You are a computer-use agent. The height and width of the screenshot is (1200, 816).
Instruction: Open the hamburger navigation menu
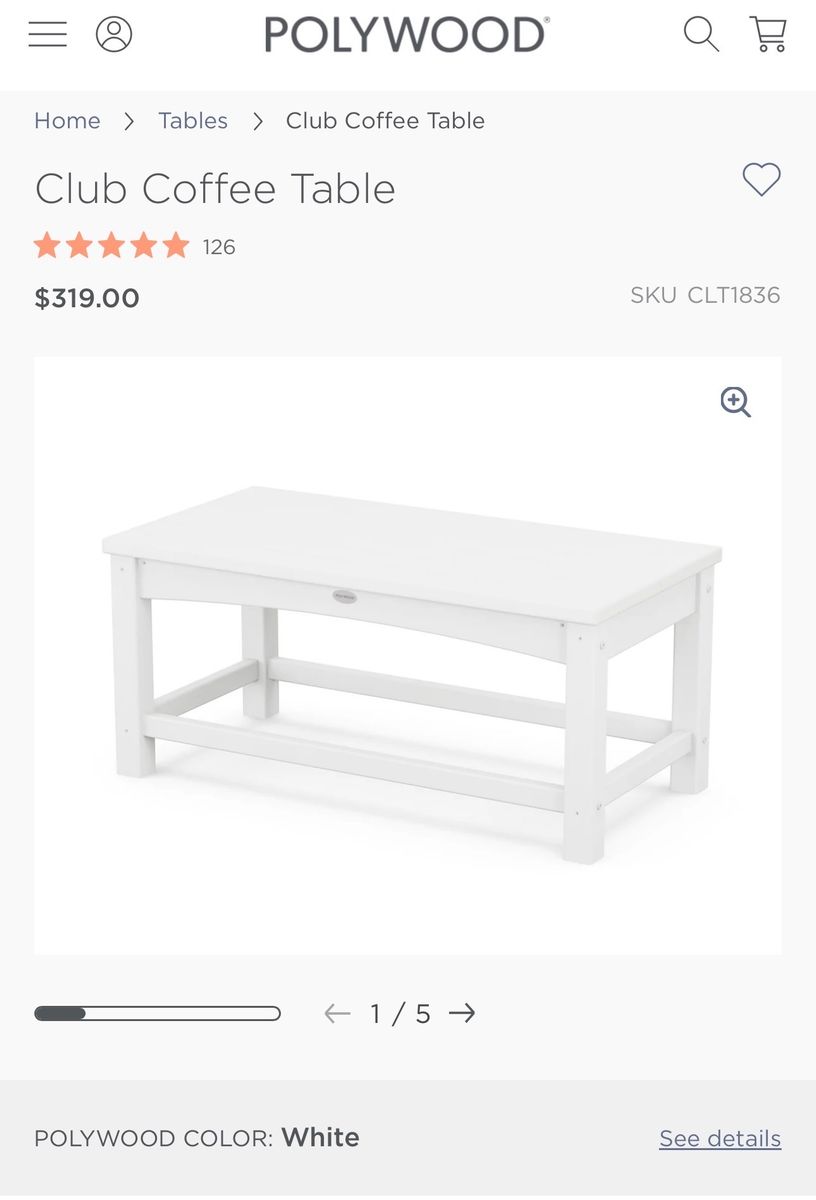click(47, 34)
